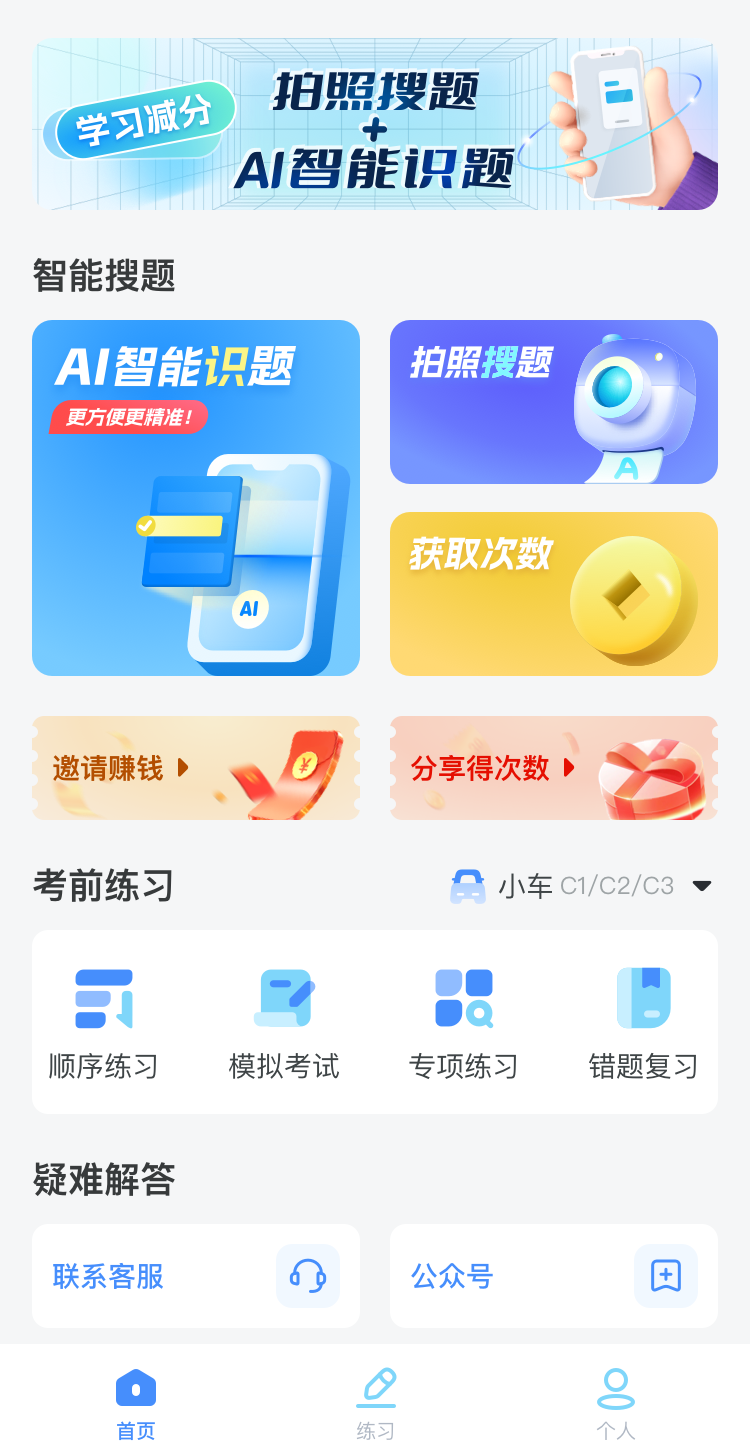Open the 拍照搜题 card
Image resolution: width=750 pixels, height=1456 pixels.
click(553, 402)
